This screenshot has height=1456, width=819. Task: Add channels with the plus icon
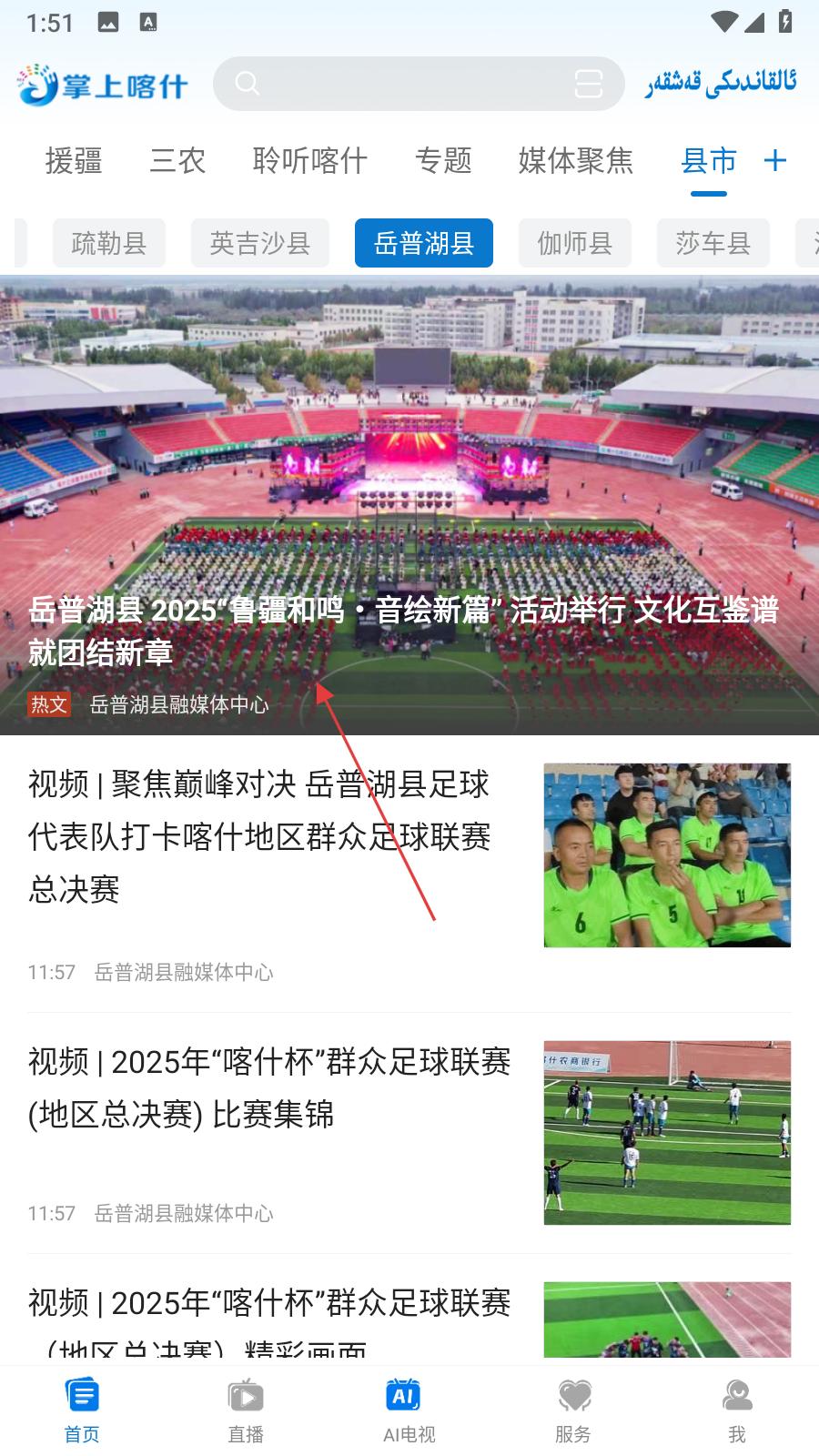click(x=774, y=161)
